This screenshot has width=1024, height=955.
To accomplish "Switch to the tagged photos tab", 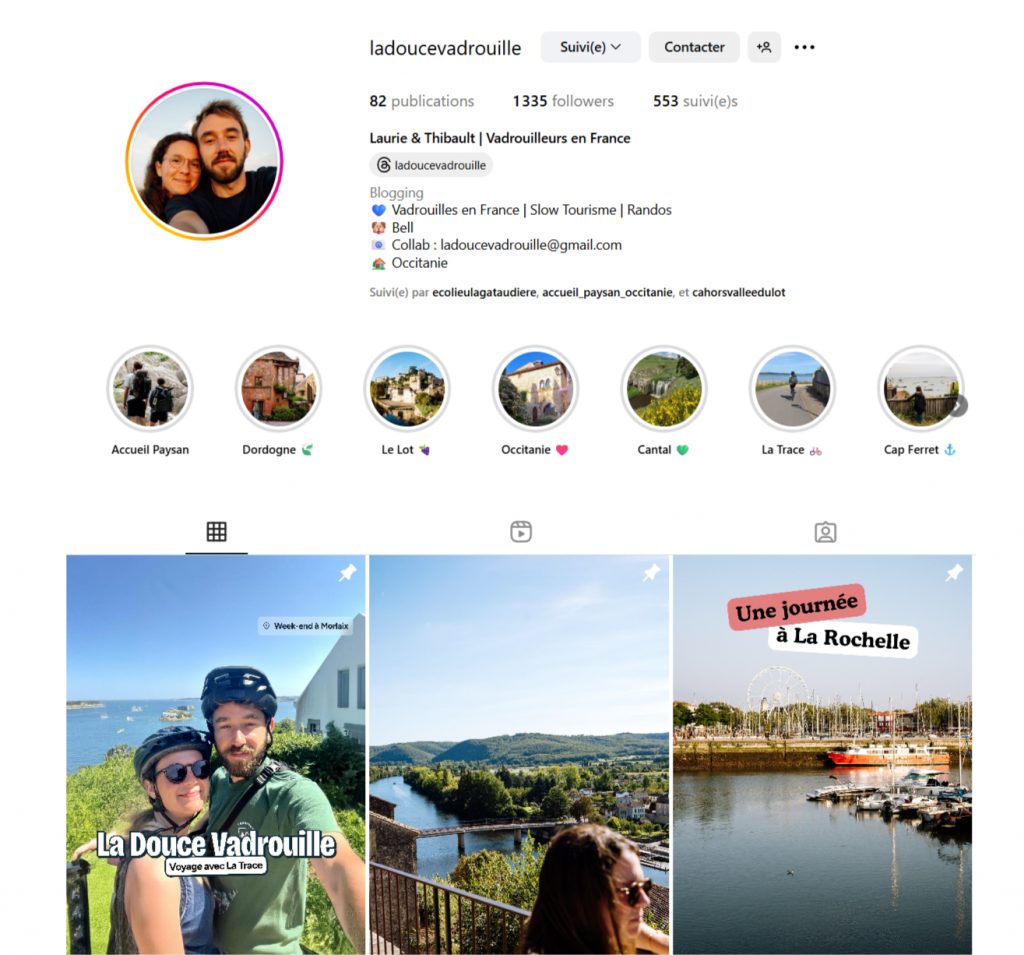I will click(x=824, y=532).
